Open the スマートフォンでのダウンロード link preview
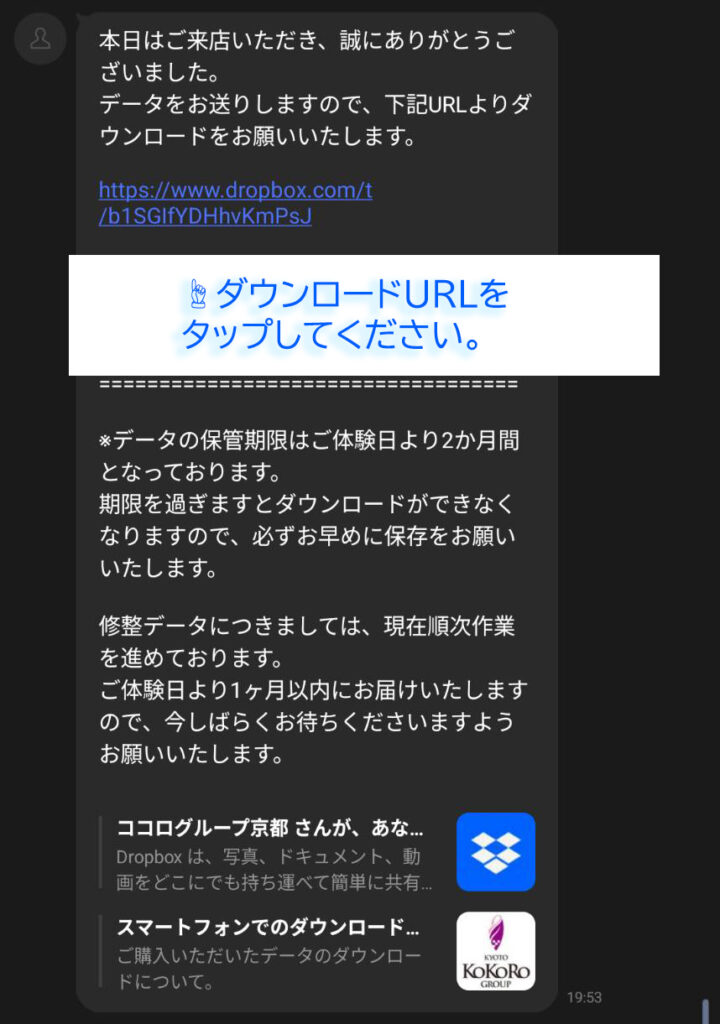Image resolution: width=720 pixels, height=1024 pixels. coord(316,951)
